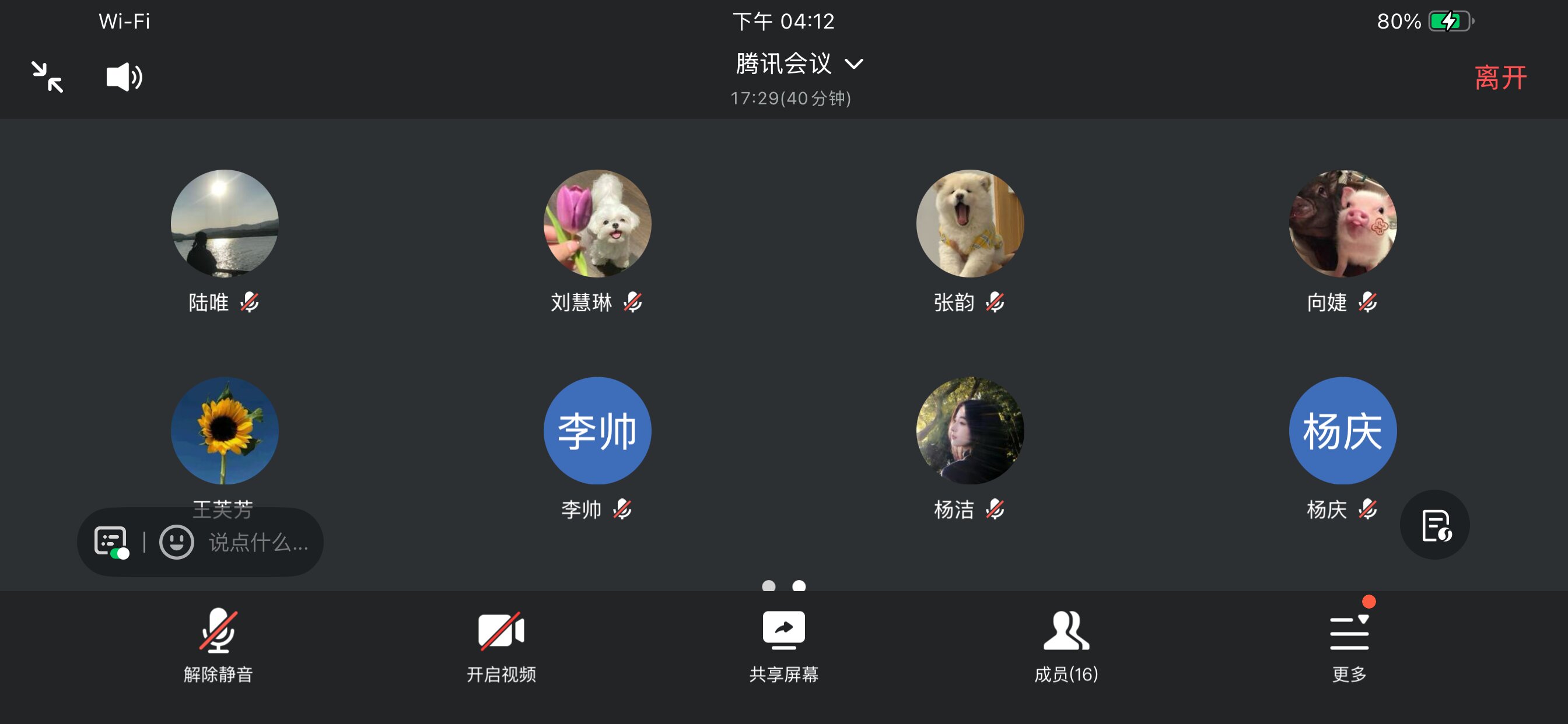Open the 更多 menu
This screenshot has width=1568, height=724.
tap(1349, 645)
